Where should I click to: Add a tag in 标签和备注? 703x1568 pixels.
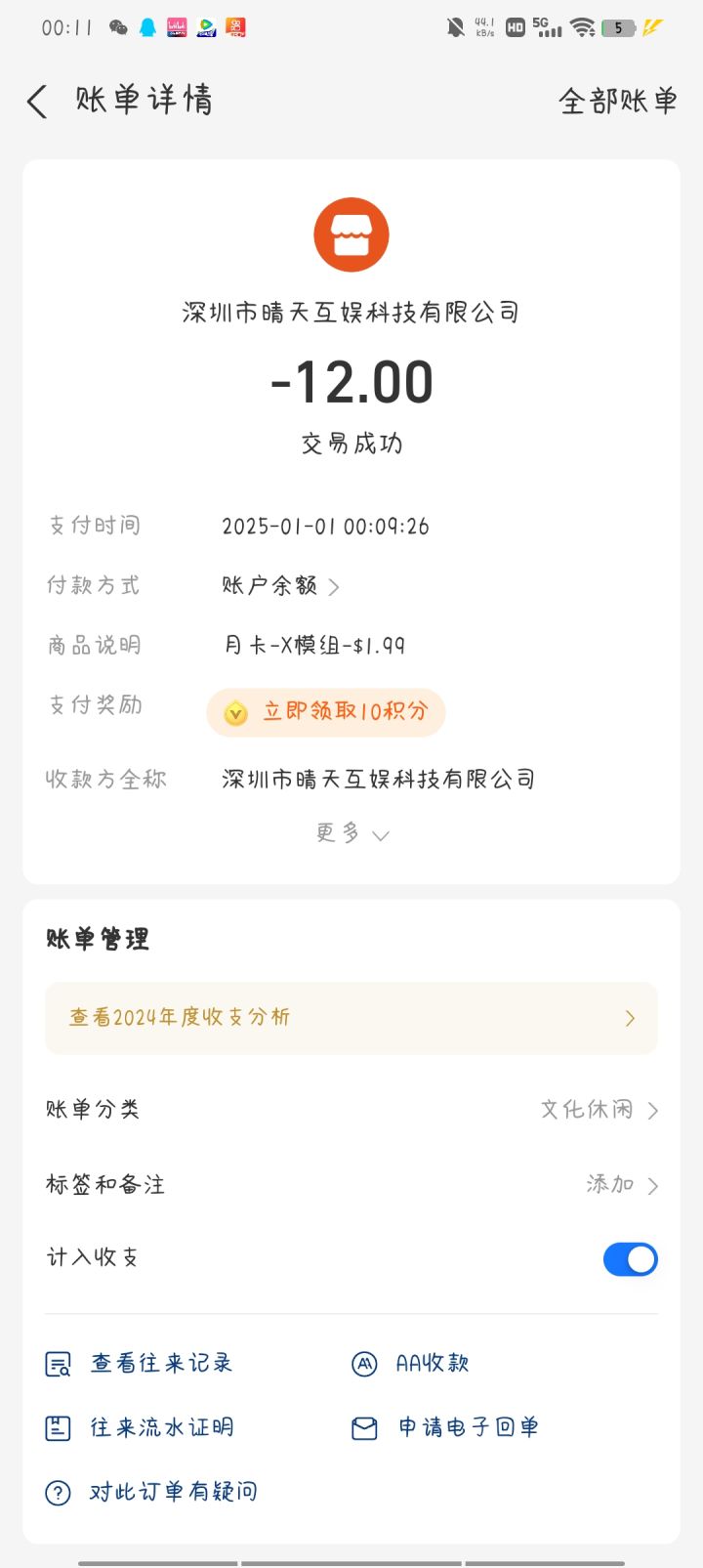[x=621, y=1185]
